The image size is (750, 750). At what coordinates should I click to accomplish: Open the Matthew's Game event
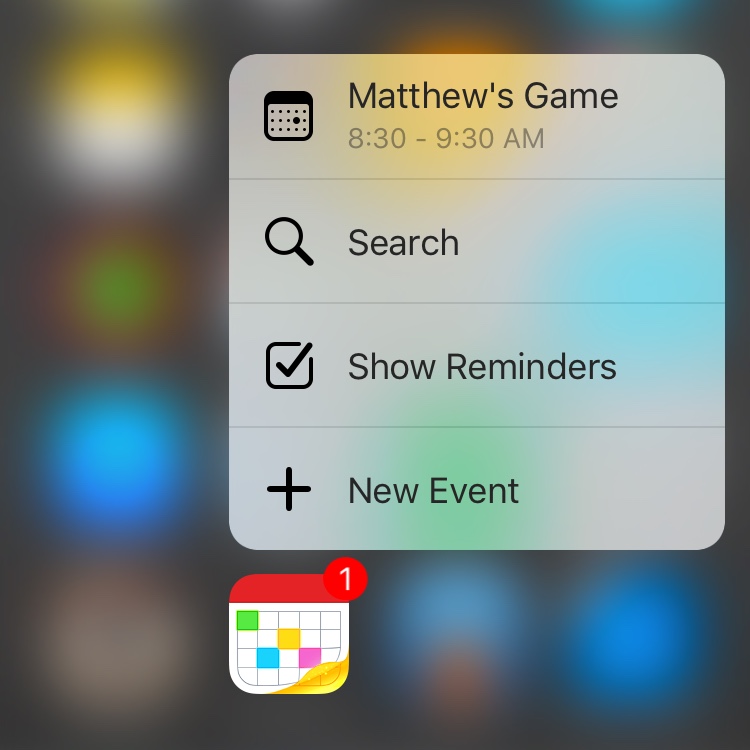[x=476, y=117]
